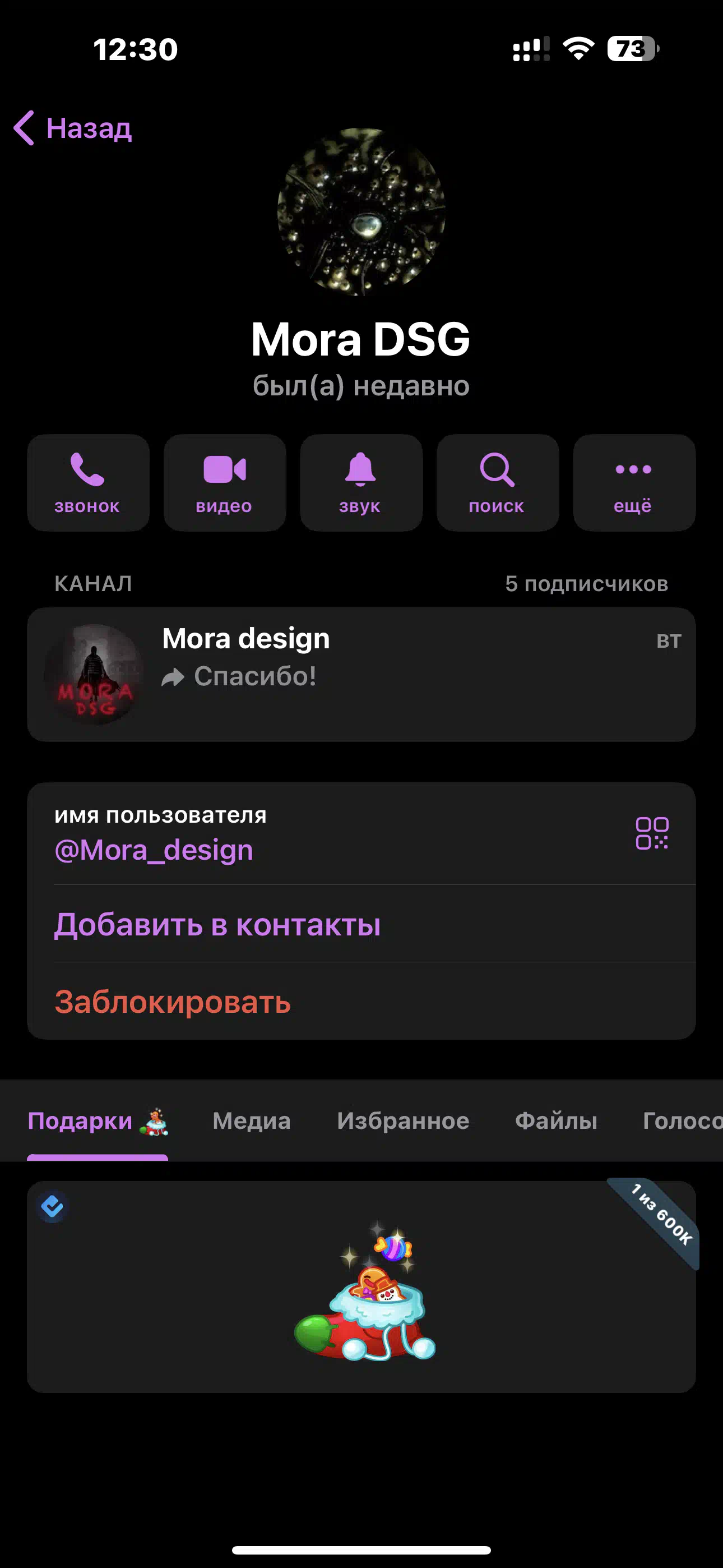This screenshot has width=723, height=1568.
Task: Search the chat using поиск
Action: pos(497,483)
